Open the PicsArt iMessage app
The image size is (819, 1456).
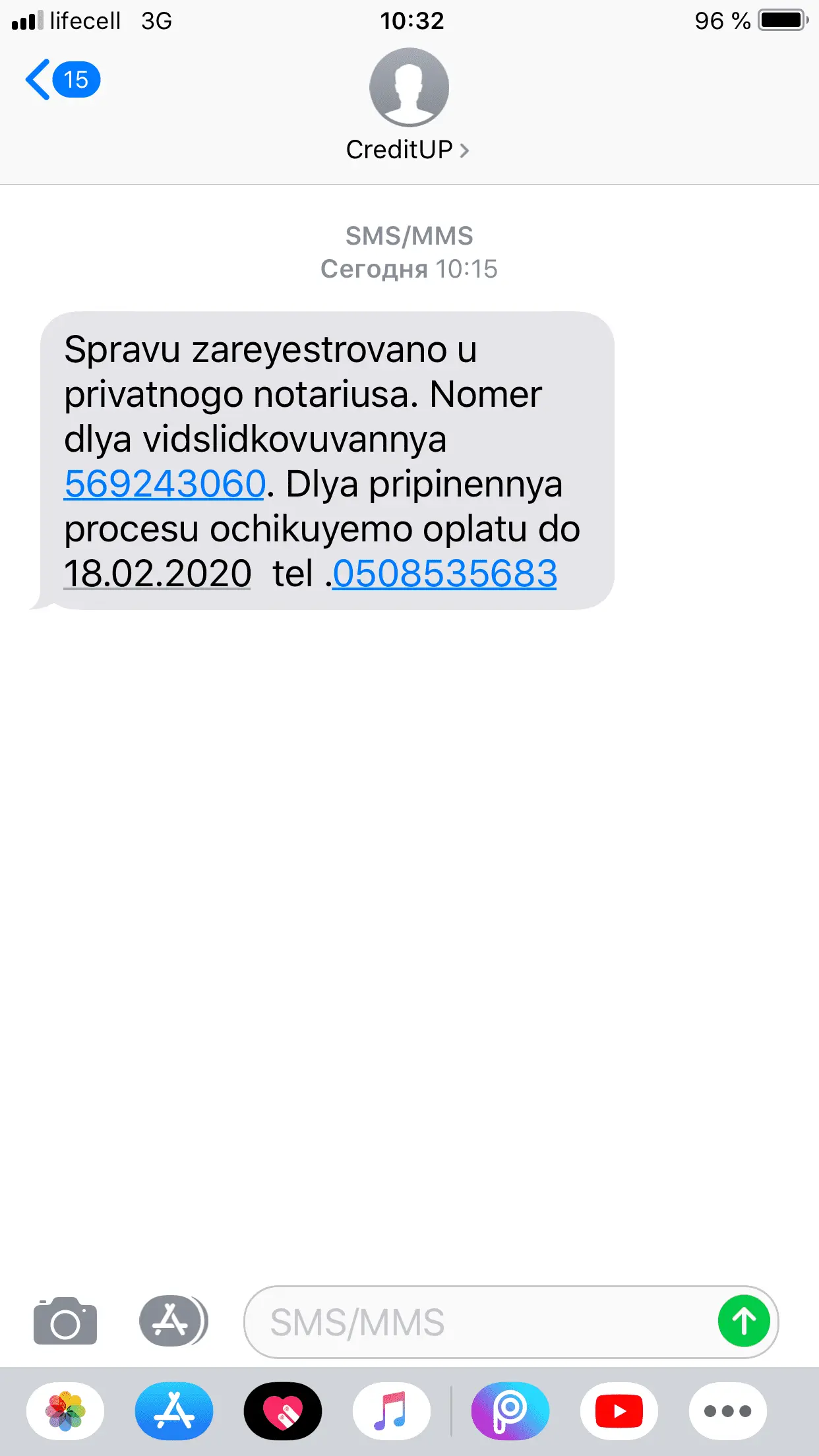point(510,1411)
